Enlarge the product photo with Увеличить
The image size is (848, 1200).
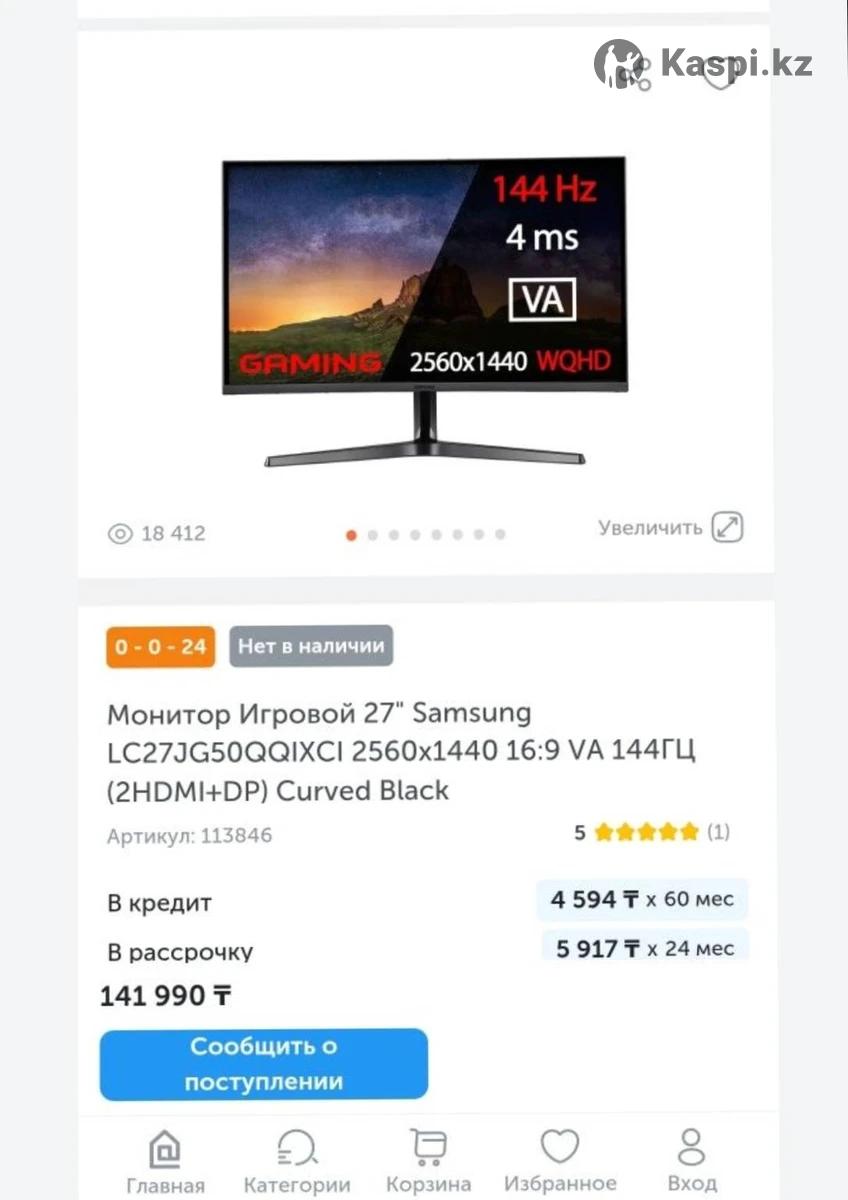coord(670,527)
